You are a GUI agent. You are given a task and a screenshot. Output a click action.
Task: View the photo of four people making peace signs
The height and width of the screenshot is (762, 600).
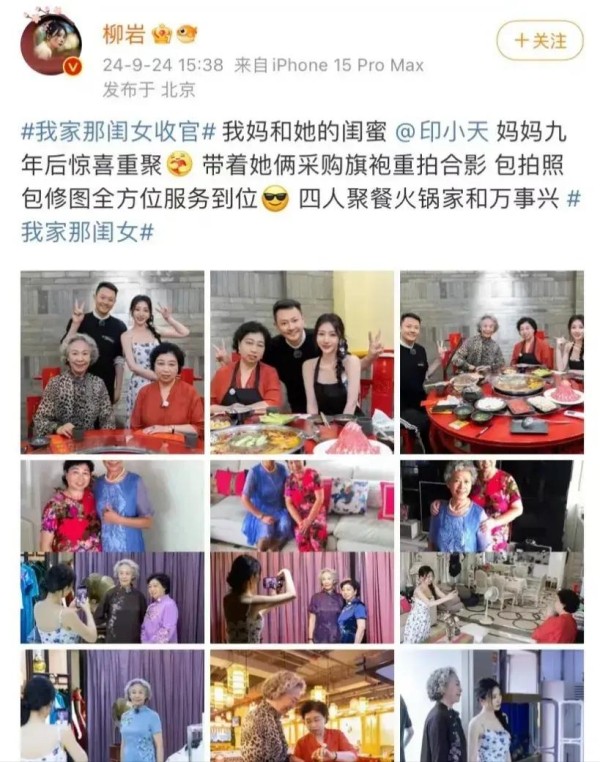coord(112,362)
